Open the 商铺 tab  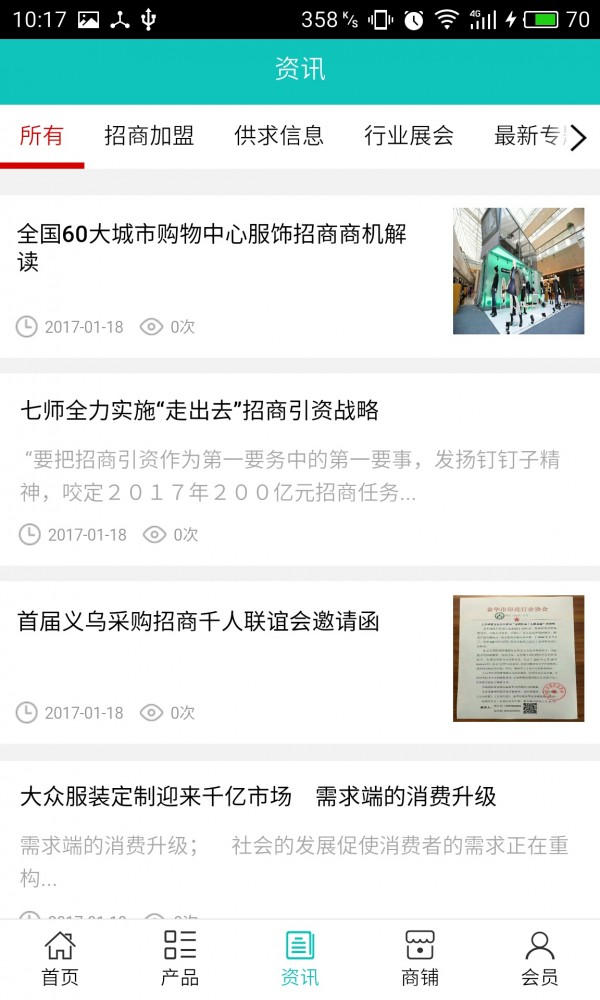coord(420,958)
